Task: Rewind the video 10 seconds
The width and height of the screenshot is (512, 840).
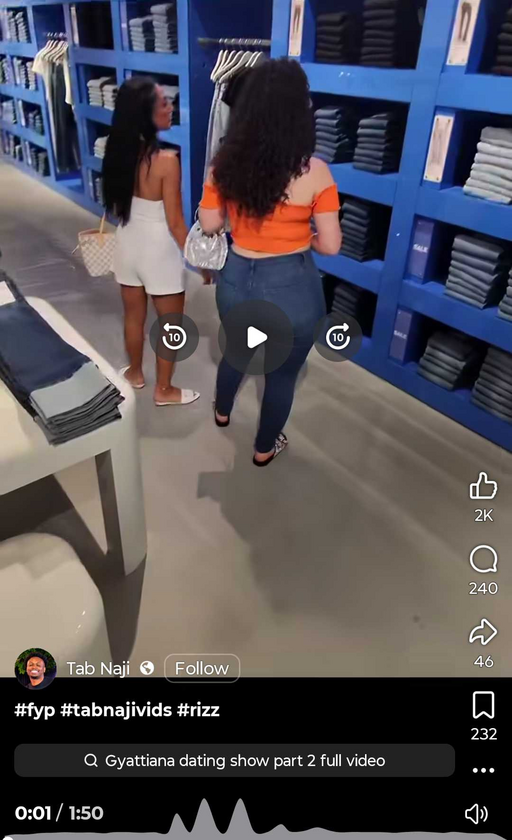Action: 174,337
